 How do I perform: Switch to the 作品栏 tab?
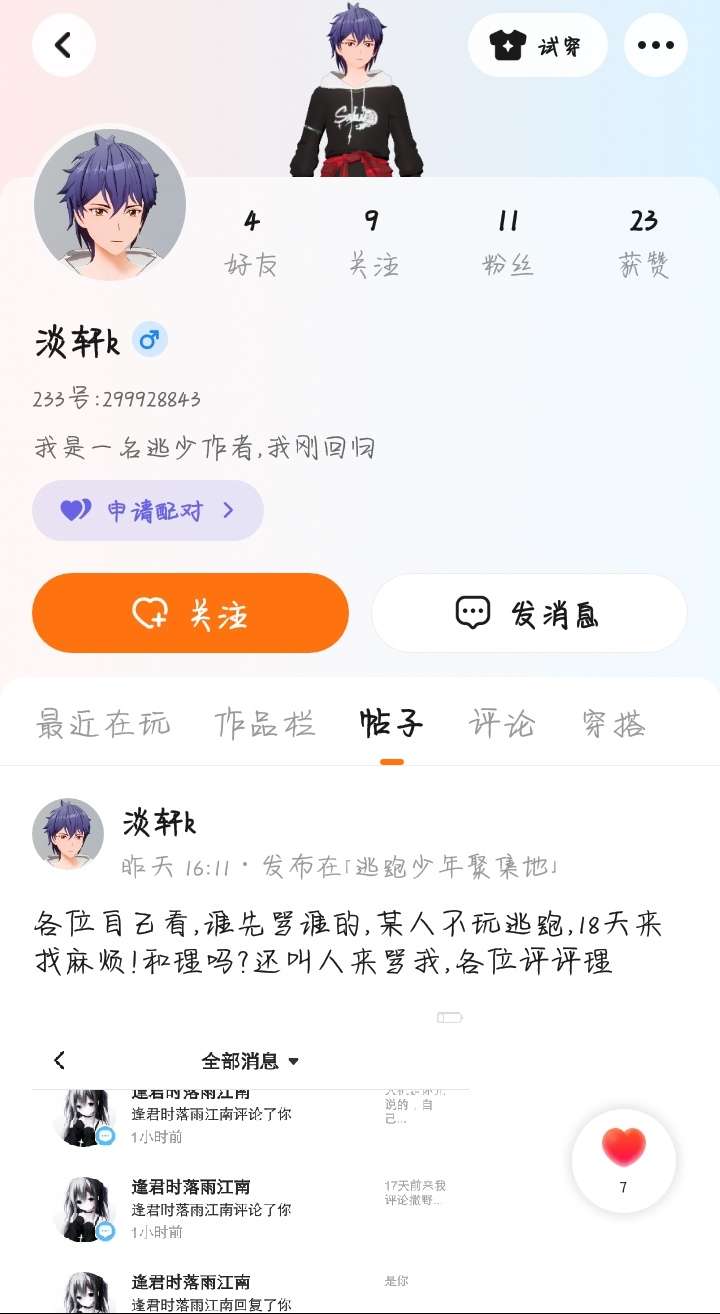click(x=265, y=724)
